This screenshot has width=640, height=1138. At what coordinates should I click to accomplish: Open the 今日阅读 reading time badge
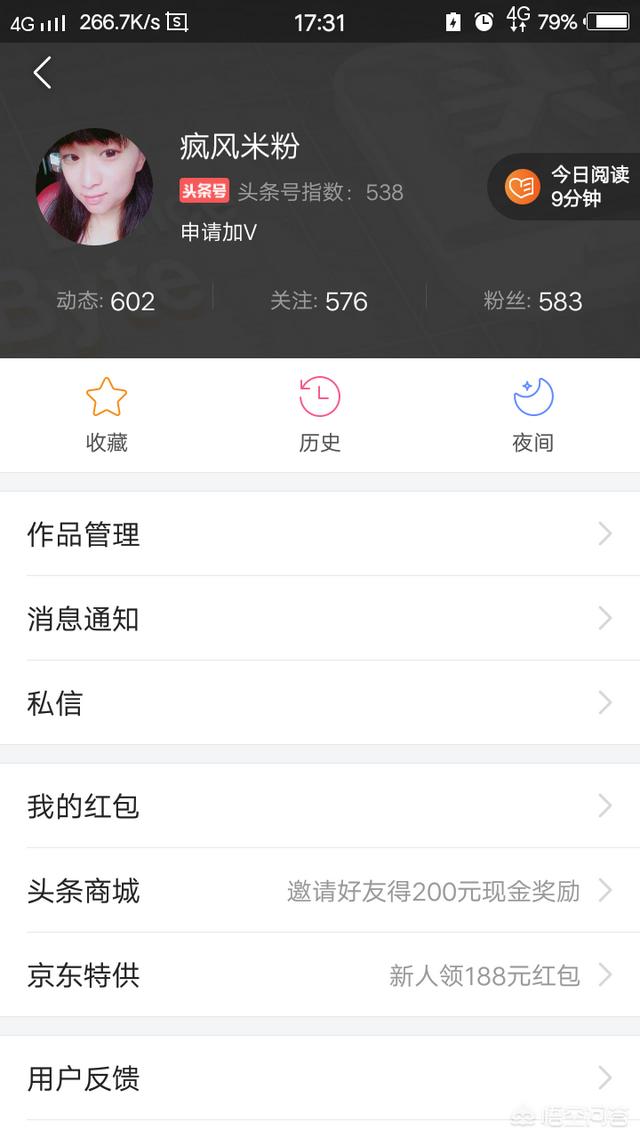(x=567, y=186)
